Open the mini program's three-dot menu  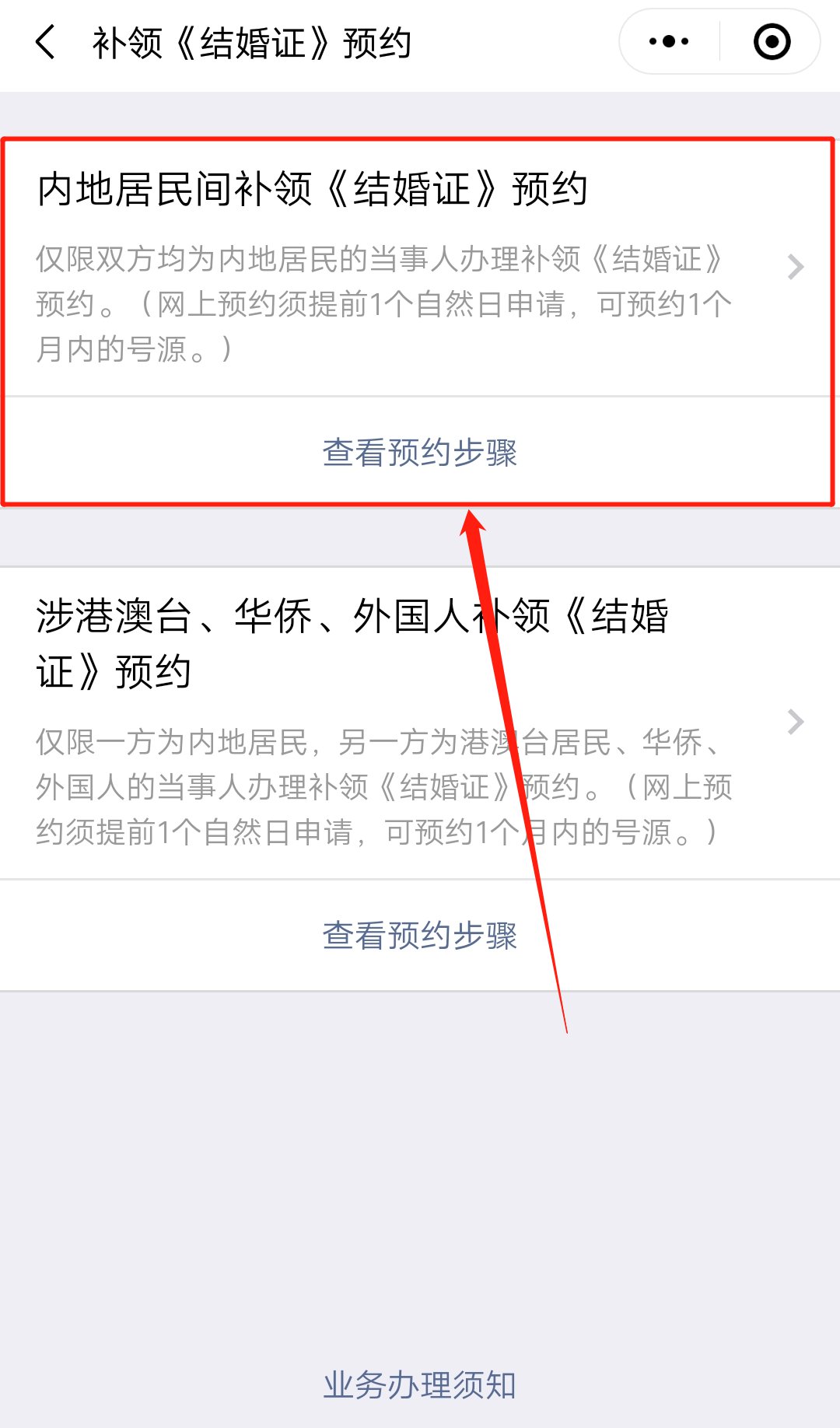[x=669, y=42]
